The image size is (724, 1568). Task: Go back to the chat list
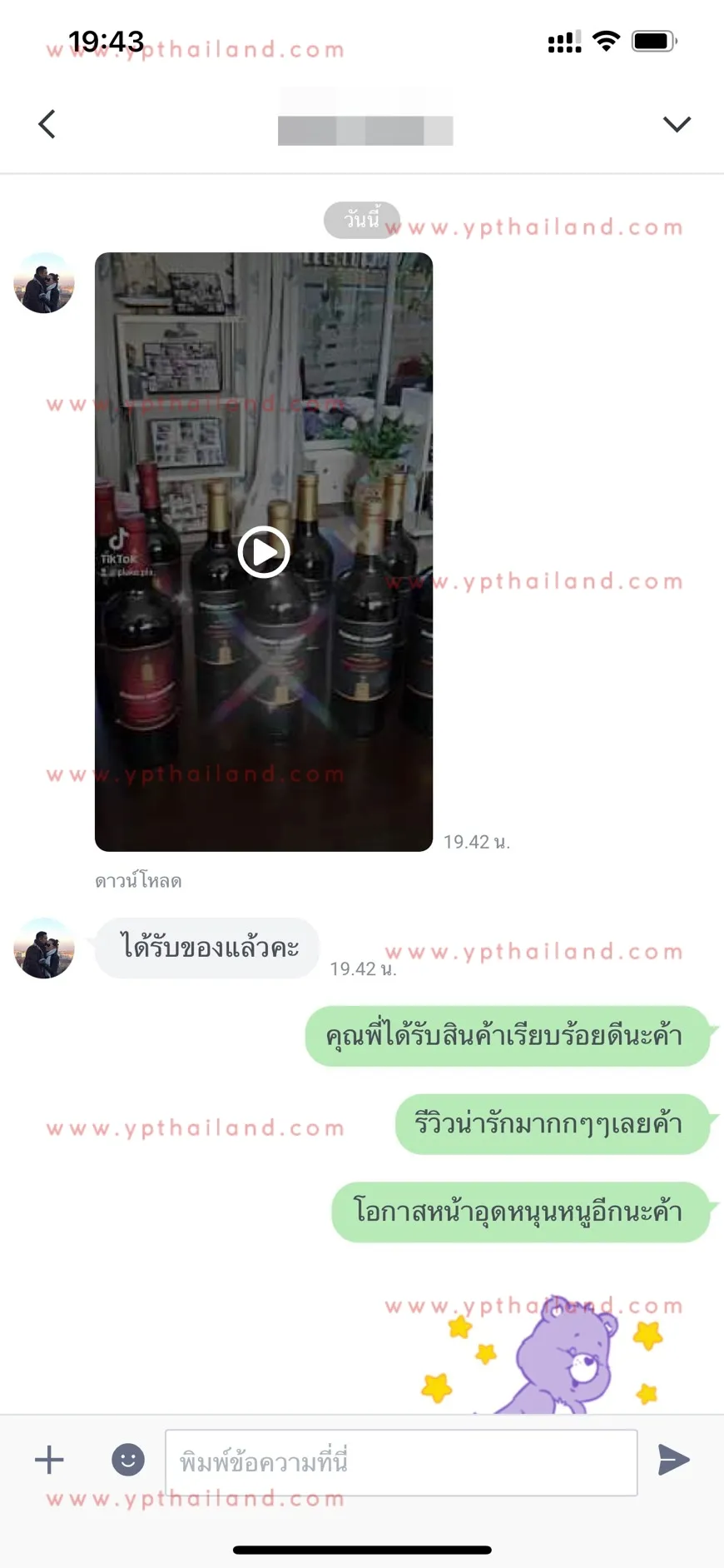[47, 124]
